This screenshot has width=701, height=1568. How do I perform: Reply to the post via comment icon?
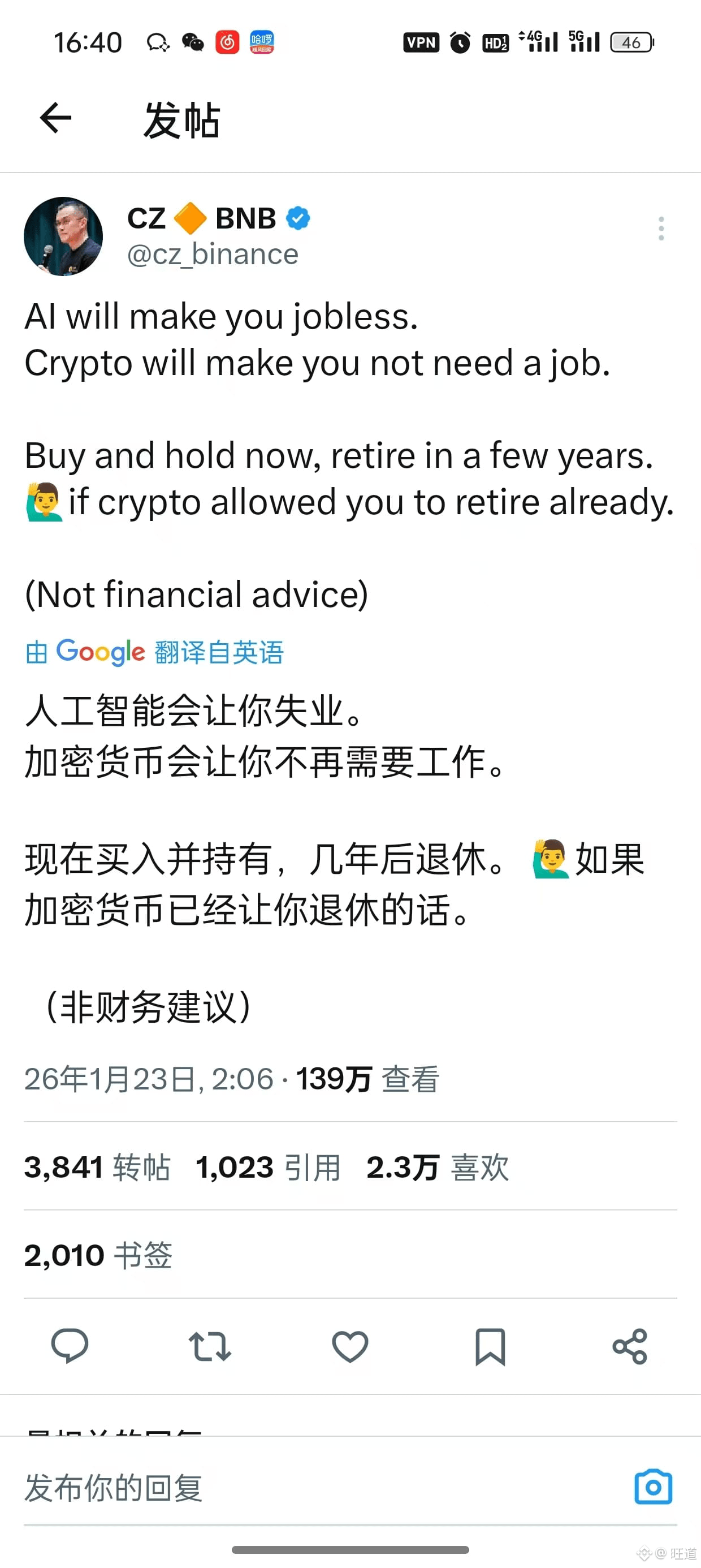coord(70,1346)
